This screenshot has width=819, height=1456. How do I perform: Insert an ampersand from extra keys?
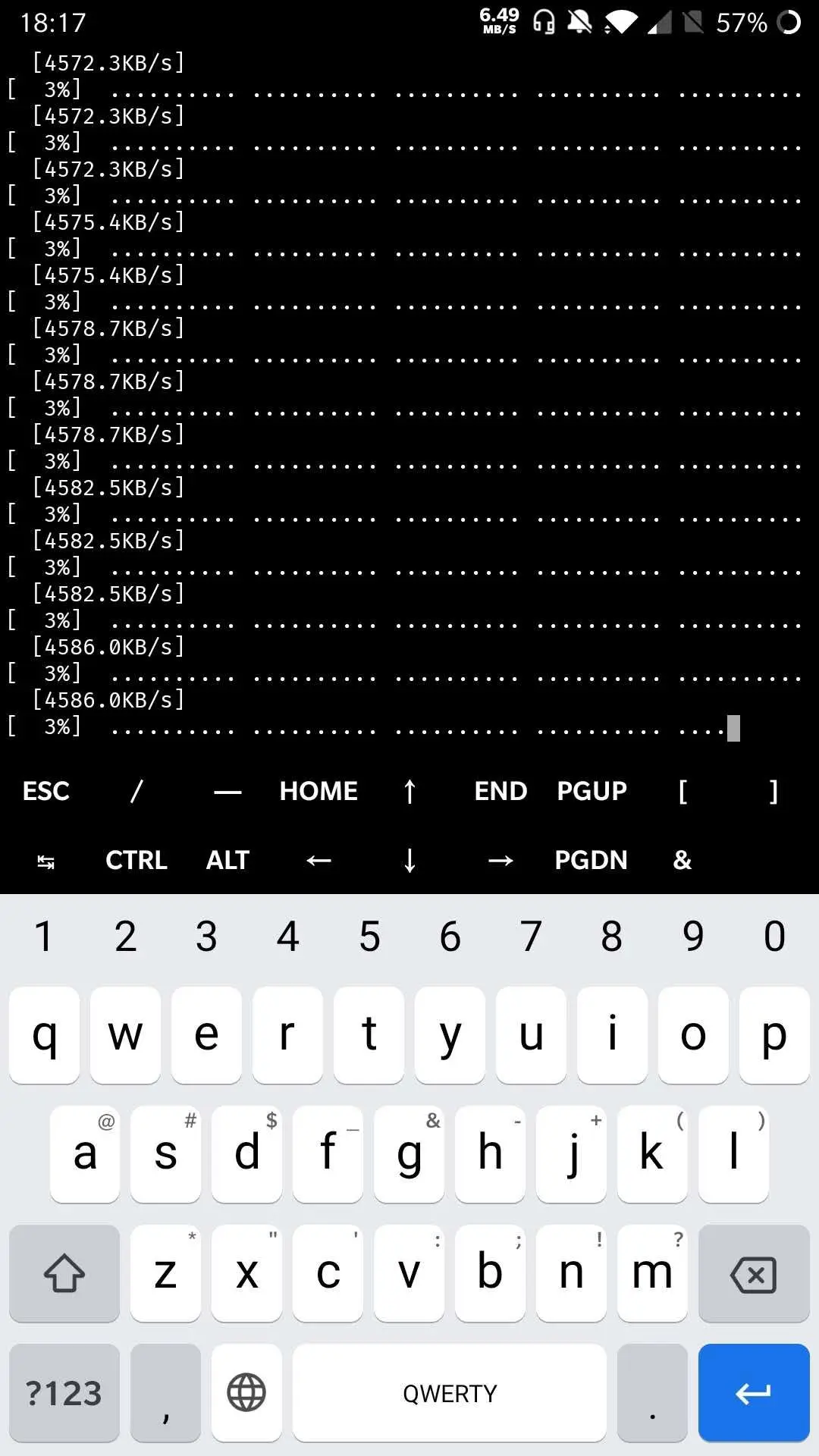682,860
